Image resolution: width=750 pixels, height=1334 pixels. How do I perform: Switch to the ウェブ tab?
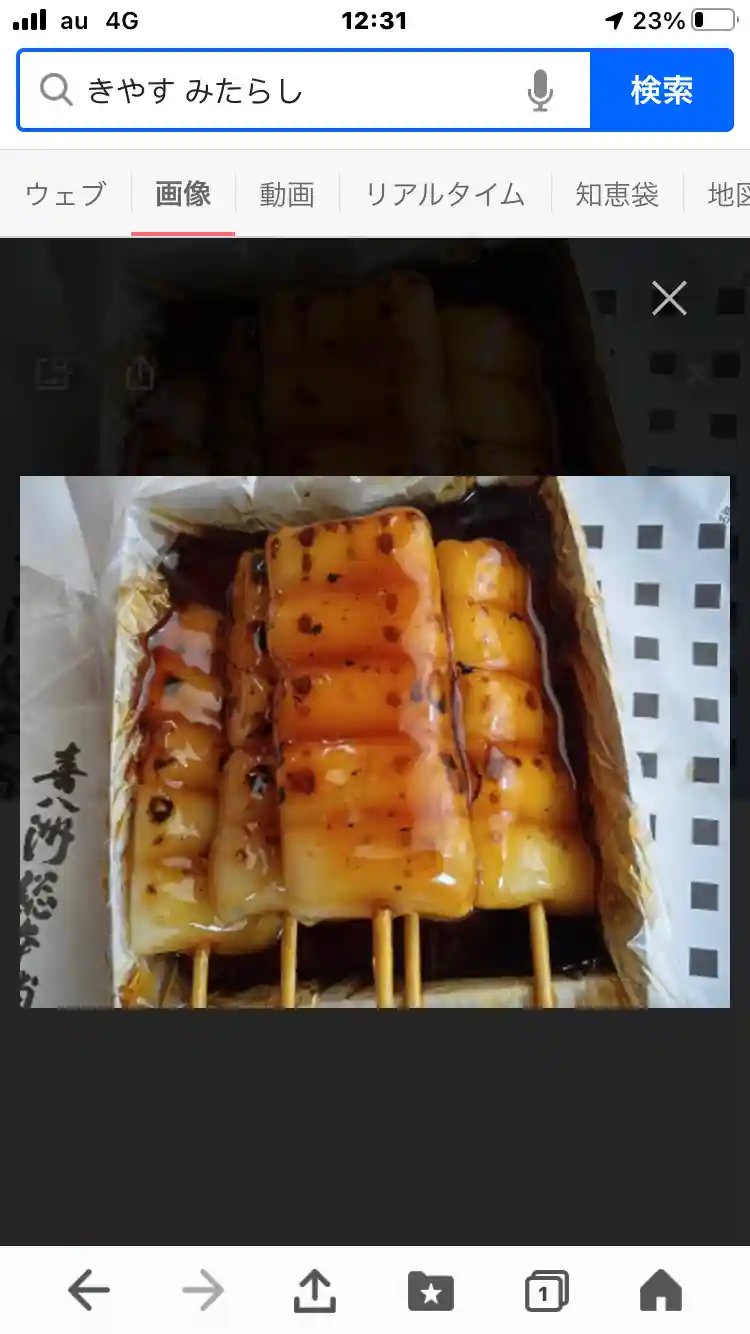tap(65, 194)
